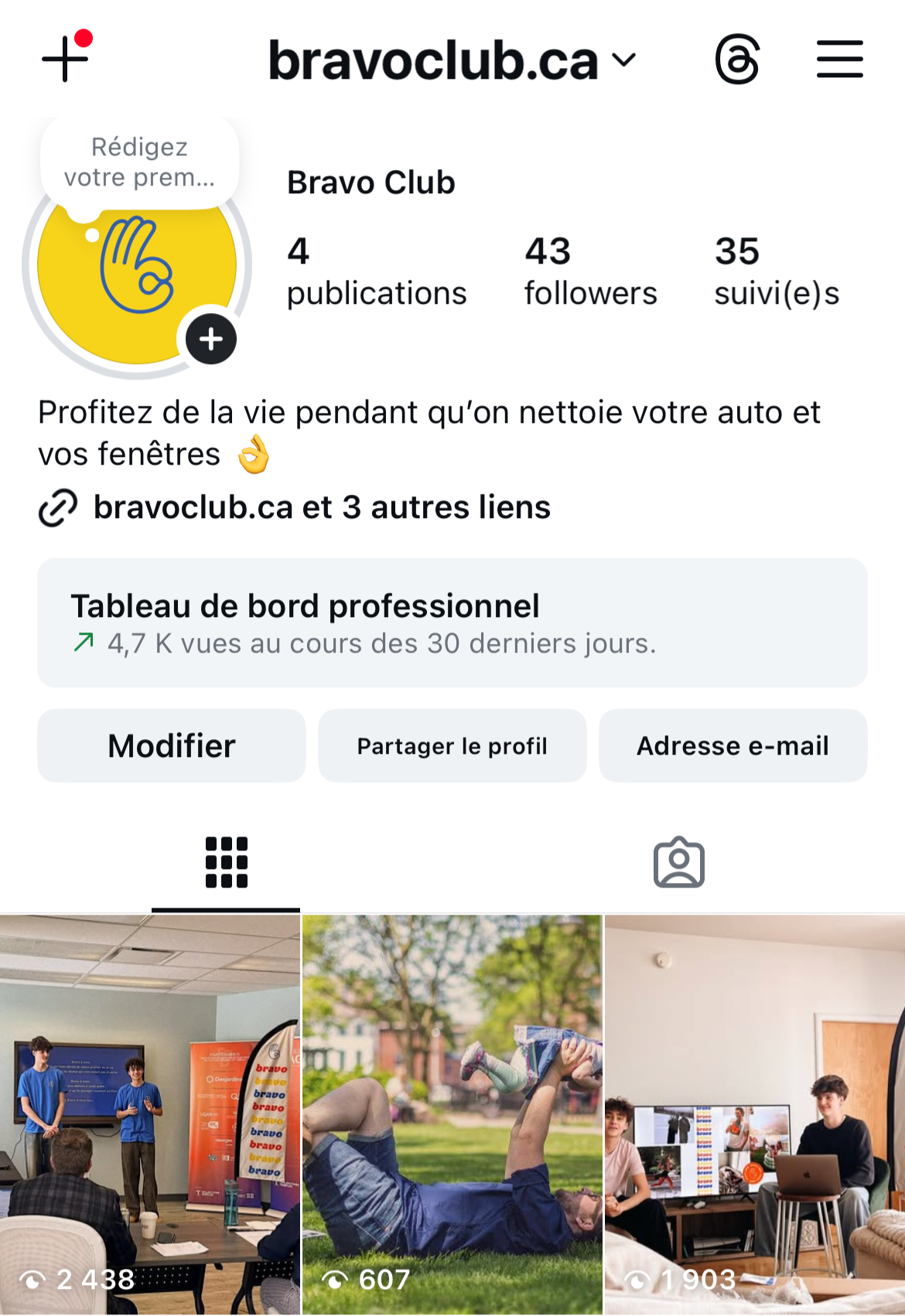Add a story via the profile picture plus badge
The image size is (905, 1316).
210,339
